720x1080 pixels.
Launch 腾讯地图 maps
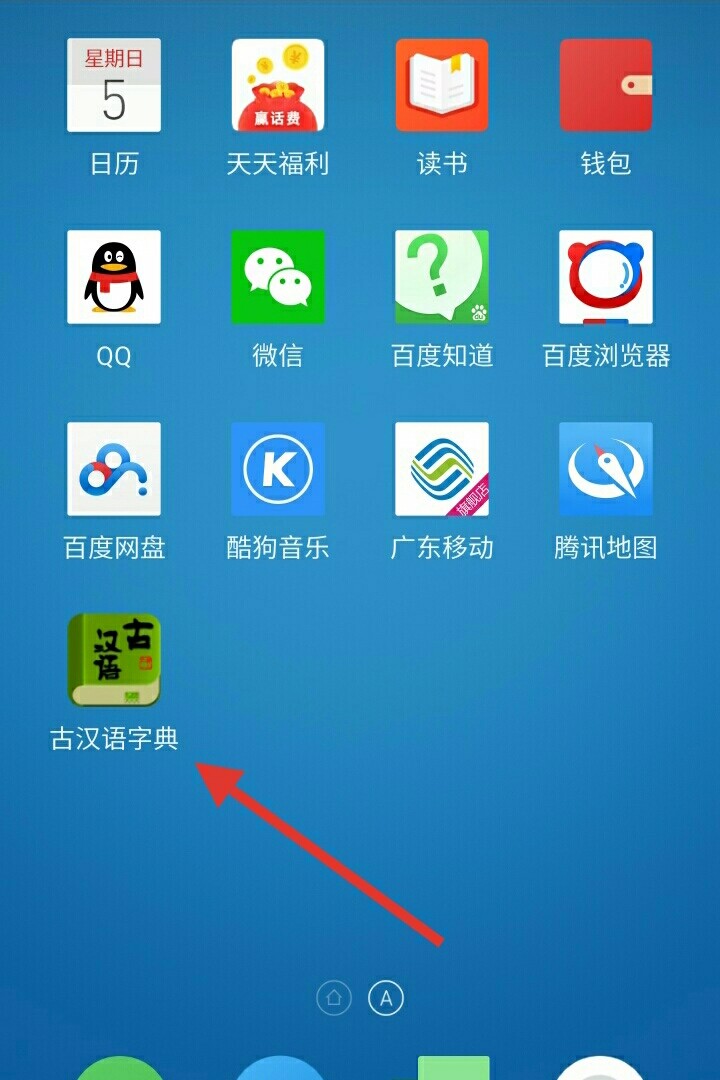606,469
